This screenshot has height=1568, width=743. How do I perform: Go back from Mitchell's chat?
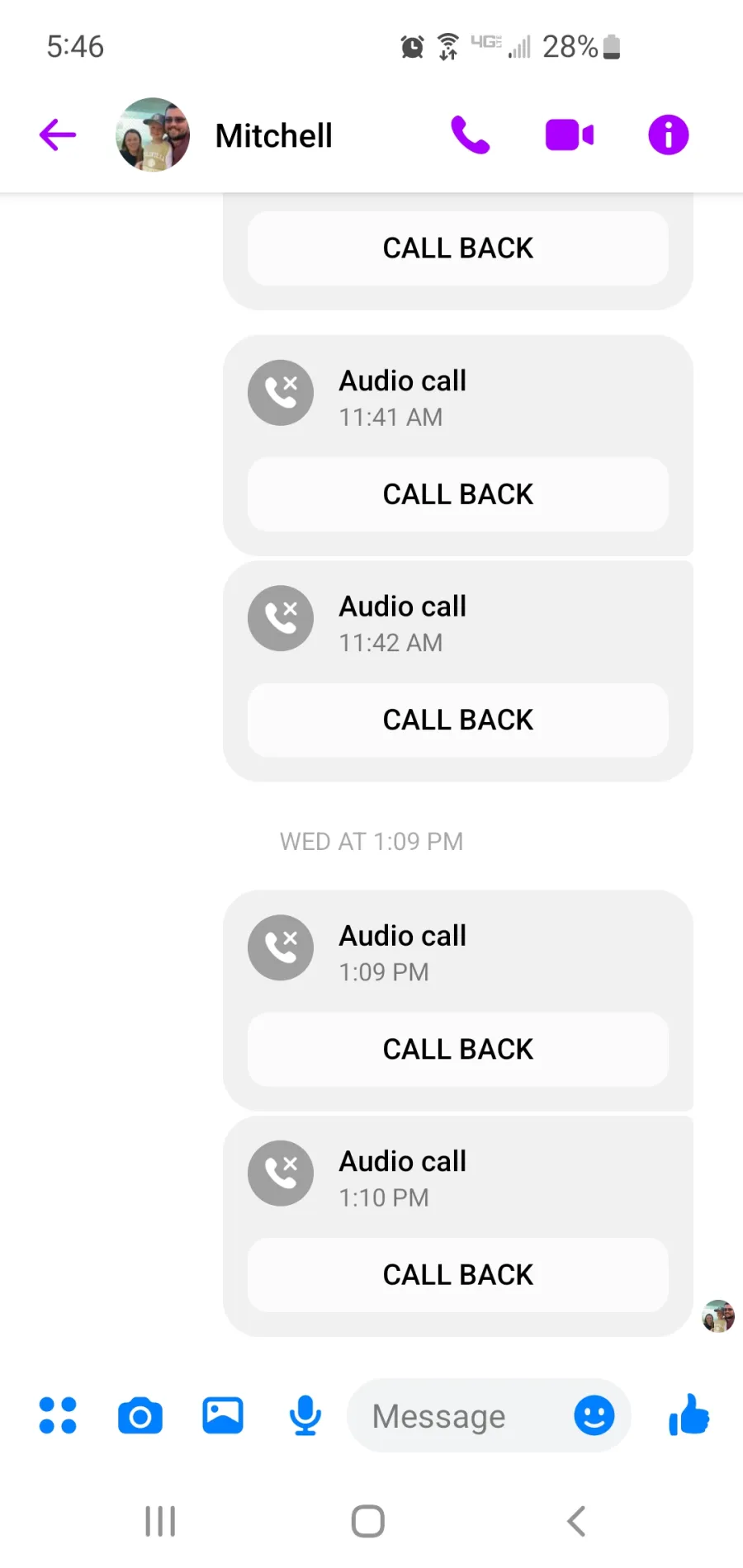[58, 135]
